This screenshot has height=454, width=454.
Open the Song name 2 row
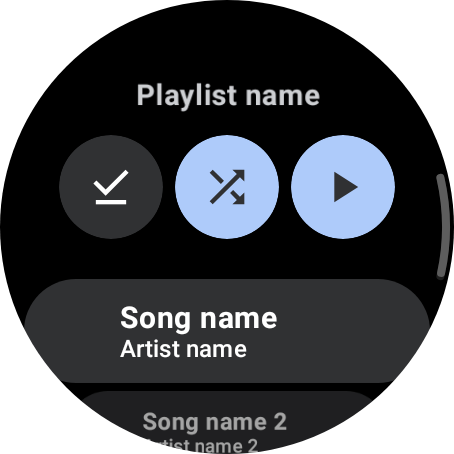pyautogui.click(x=227, y=422)
